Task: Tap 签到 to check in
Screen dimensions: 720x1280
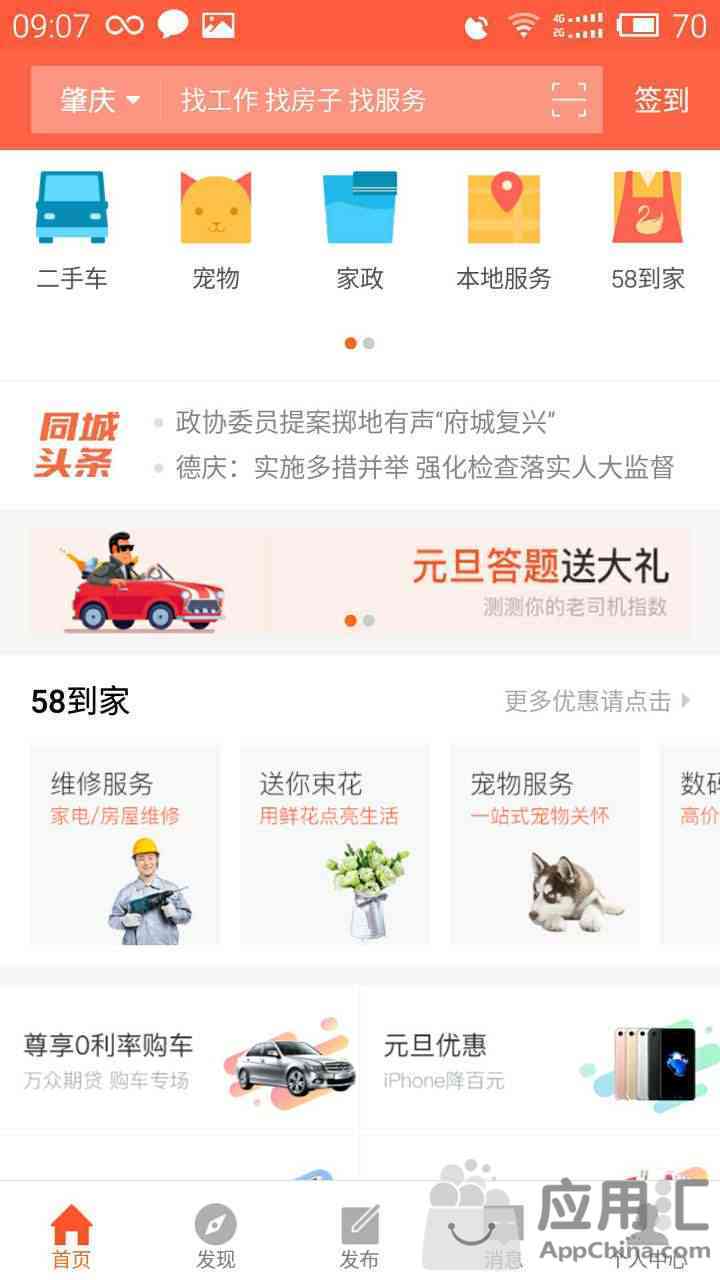Action: 661,100
